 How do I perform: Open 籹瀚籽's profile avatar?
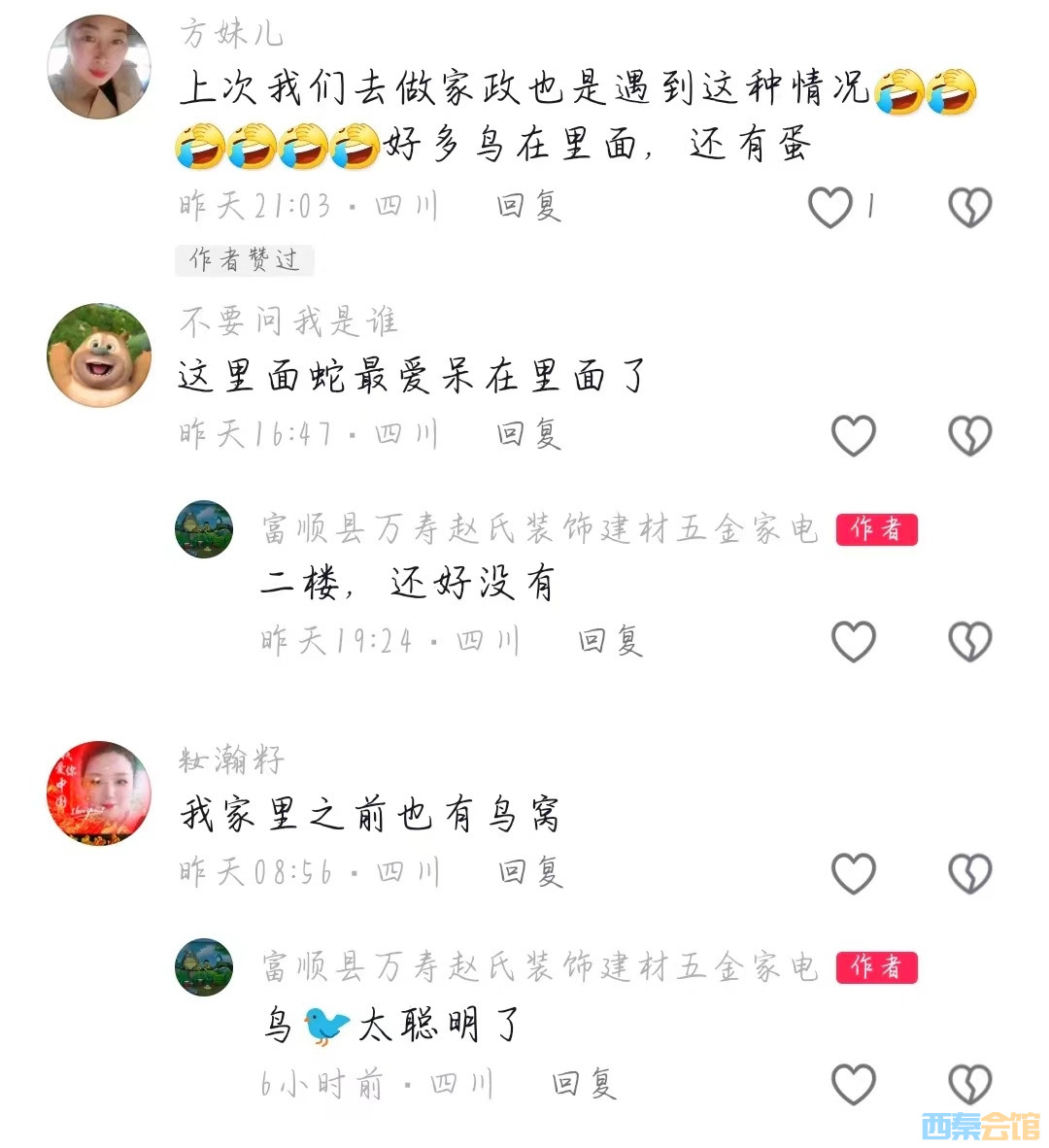(99, 793)
